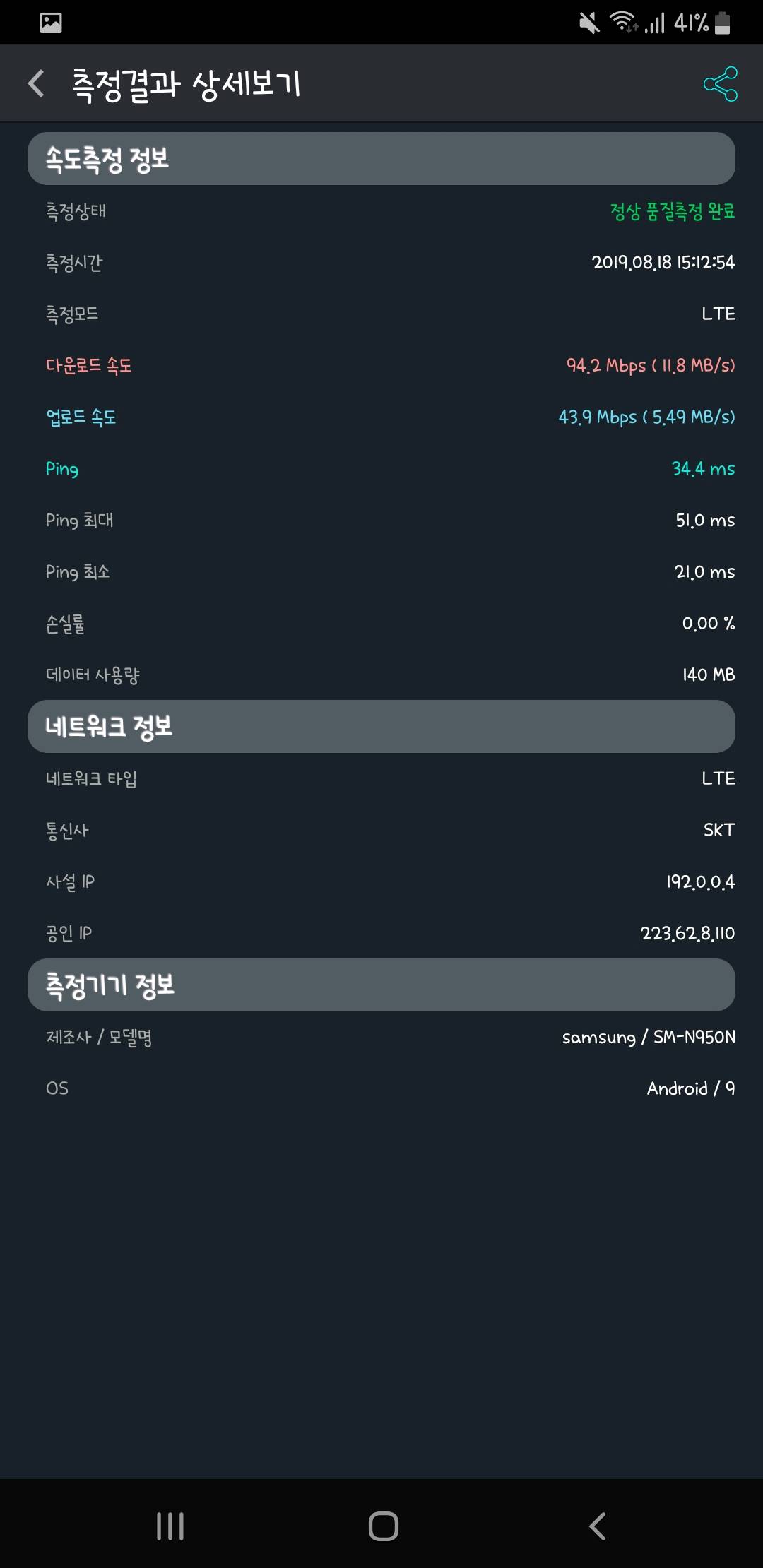Tap the cellular signal strength icon
Screen dimensions: 763x1568
[655, 23]
